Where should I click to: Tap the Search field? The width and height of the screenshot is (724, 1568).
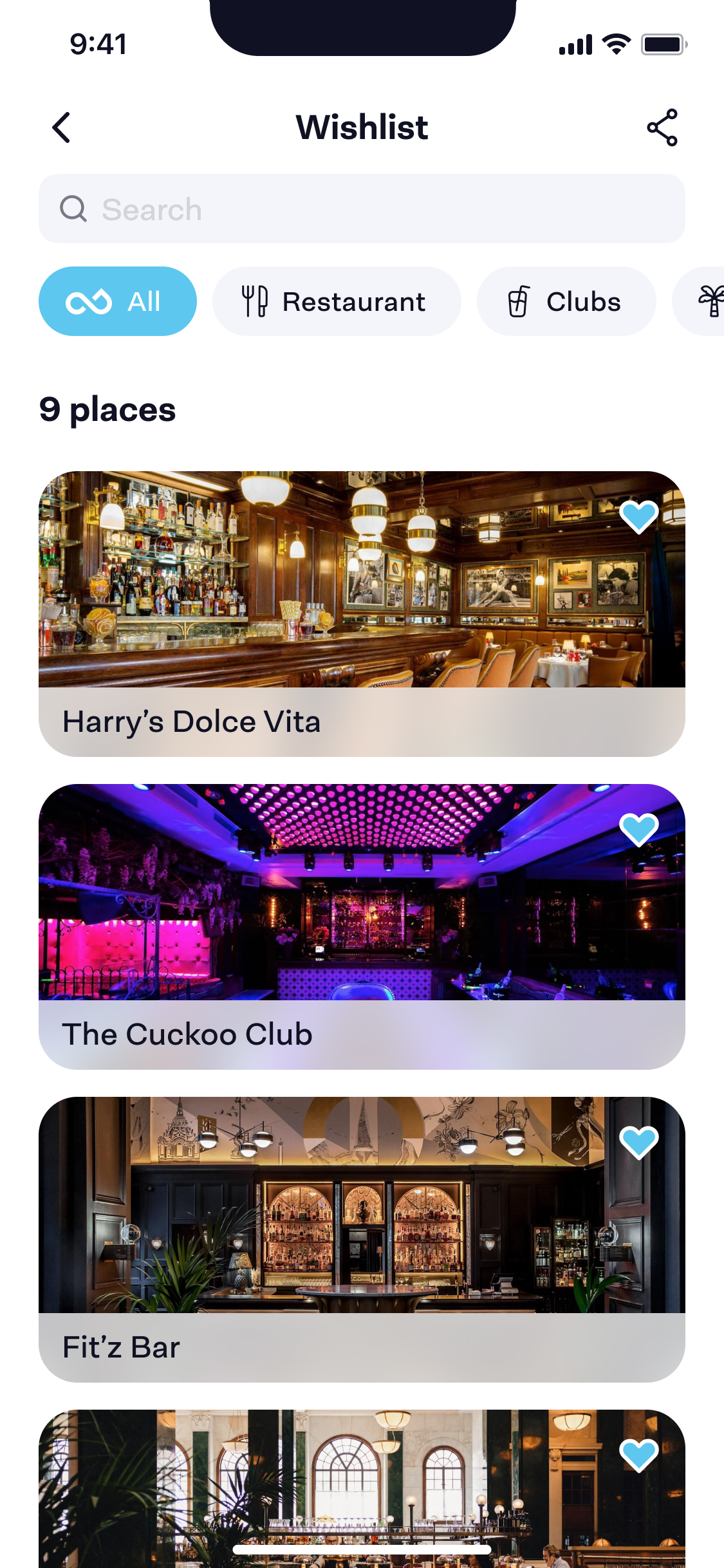coord(362,209)
